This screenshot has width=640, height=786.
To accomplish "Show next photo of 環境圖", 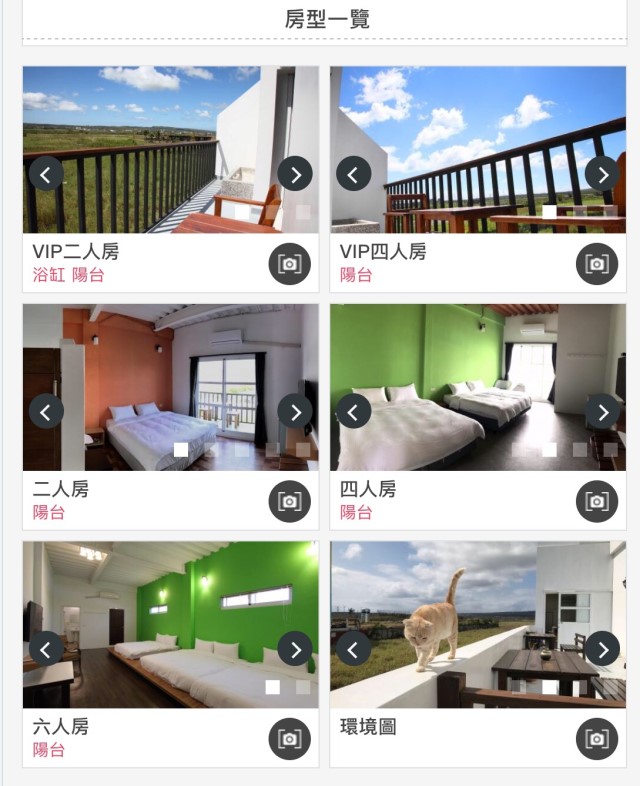I will click(602, 648).
